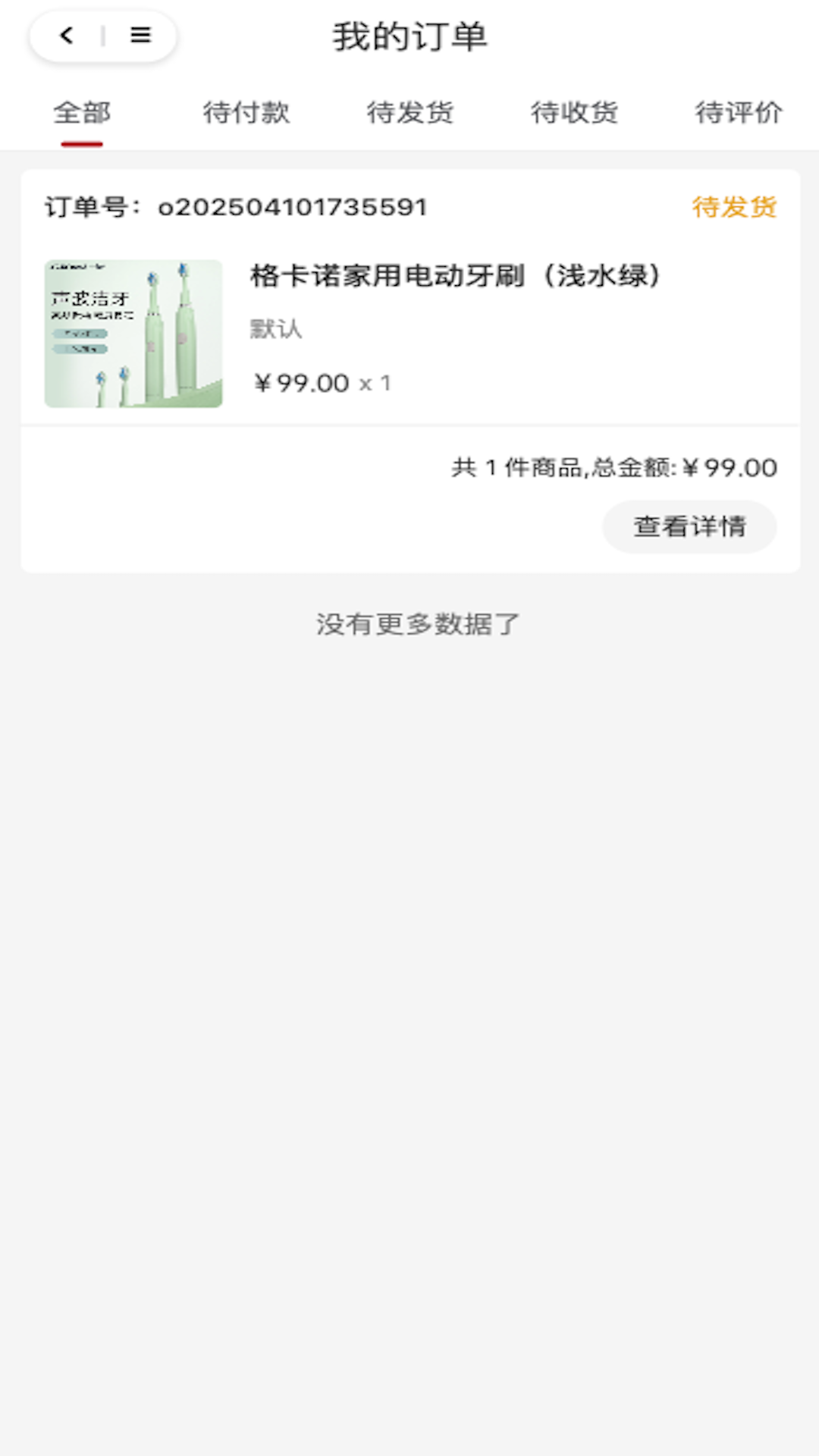Switch to the 待付款 tab
Image resolution: width=819 pixels, height=1456 pixels.
pos(246,113)
